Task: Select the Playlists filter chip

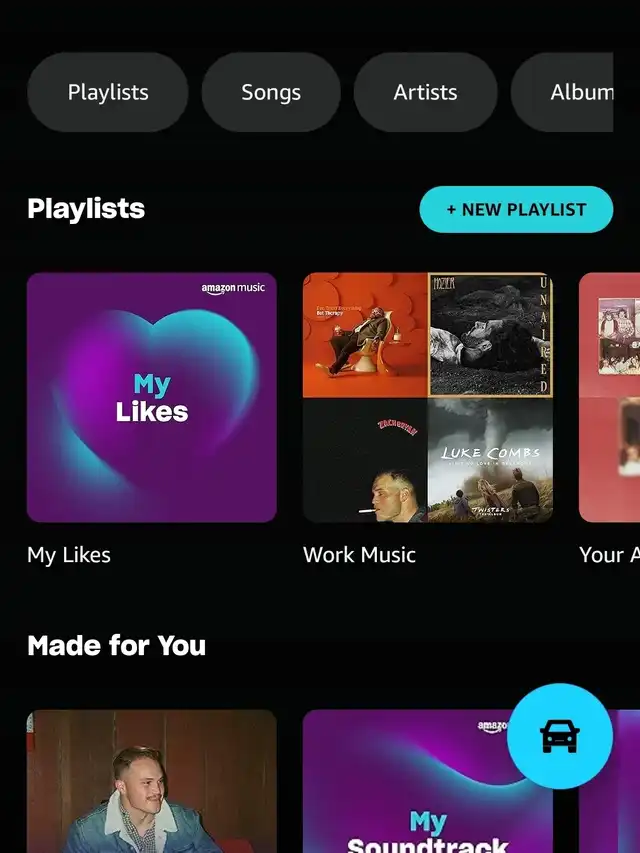Action: tap(108, 92)
